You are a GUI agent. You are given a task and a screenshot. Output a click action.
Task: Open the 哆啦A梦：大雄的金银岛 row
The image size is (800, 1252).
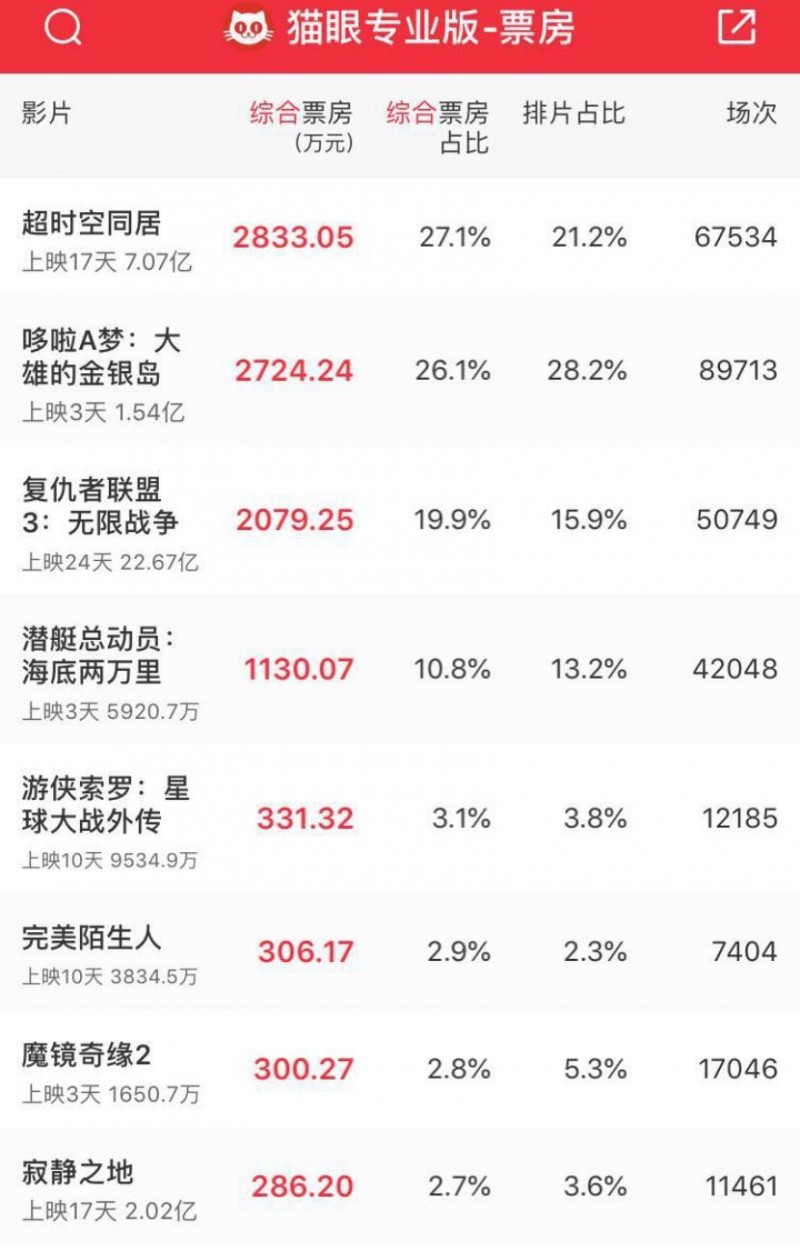[x=400, y=371]
